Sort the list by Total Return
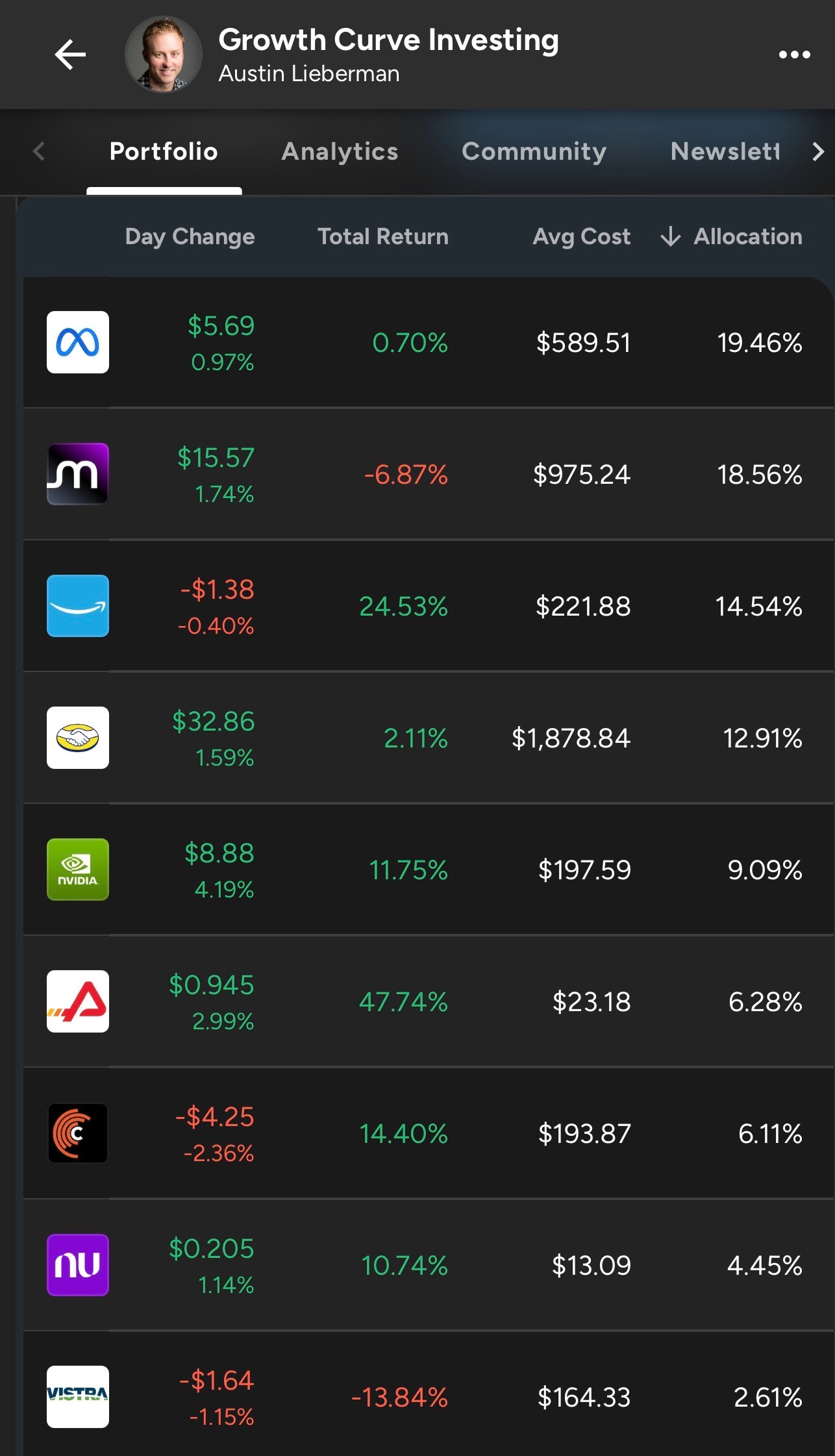The width and height of the screenshot is (835, 1456). 382,236
